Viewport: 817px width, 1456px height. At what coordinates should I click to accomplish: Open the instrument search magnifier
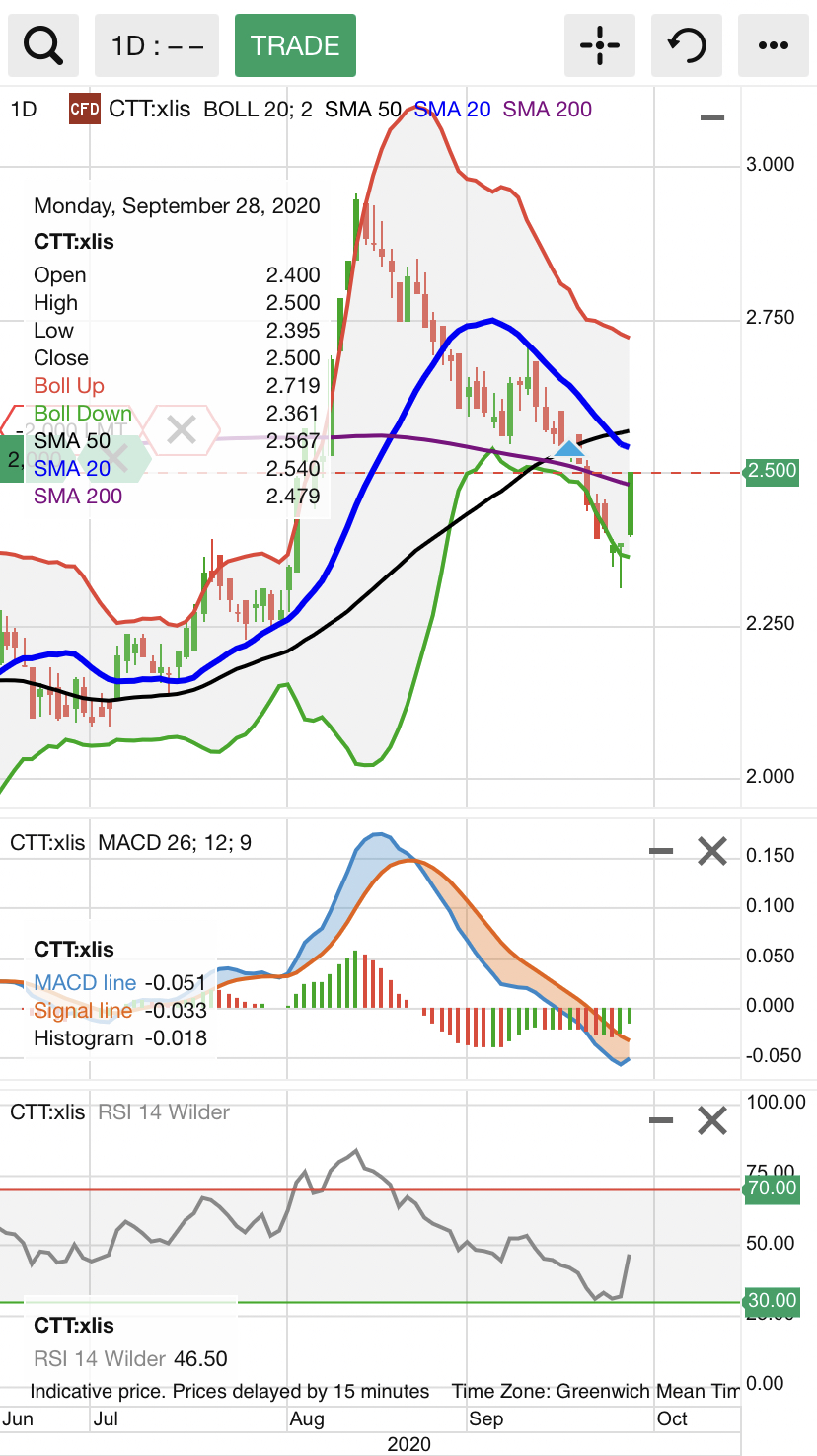click(43, 45)
